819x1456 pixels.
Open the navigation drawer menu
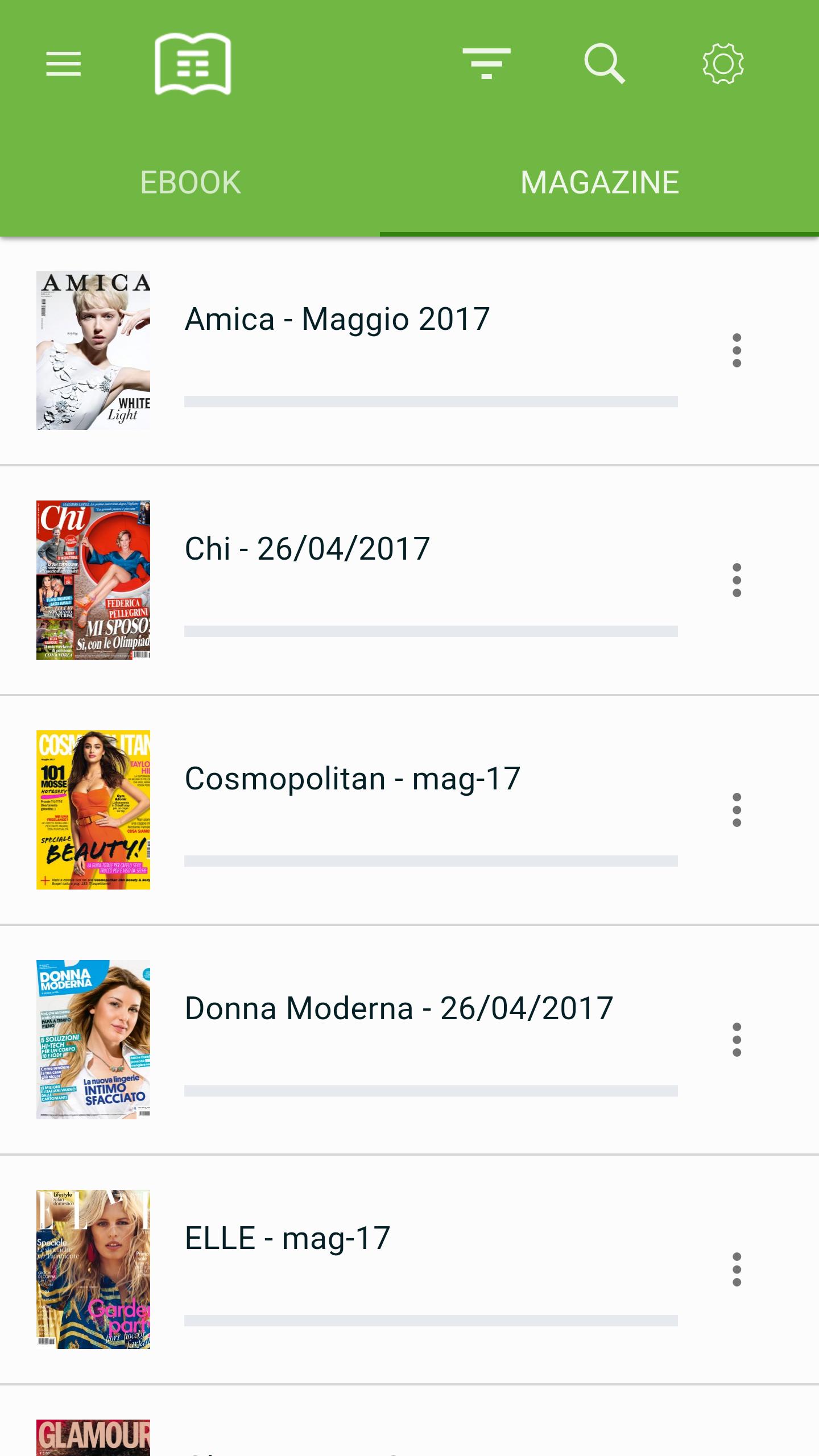(x=63, y=63)
